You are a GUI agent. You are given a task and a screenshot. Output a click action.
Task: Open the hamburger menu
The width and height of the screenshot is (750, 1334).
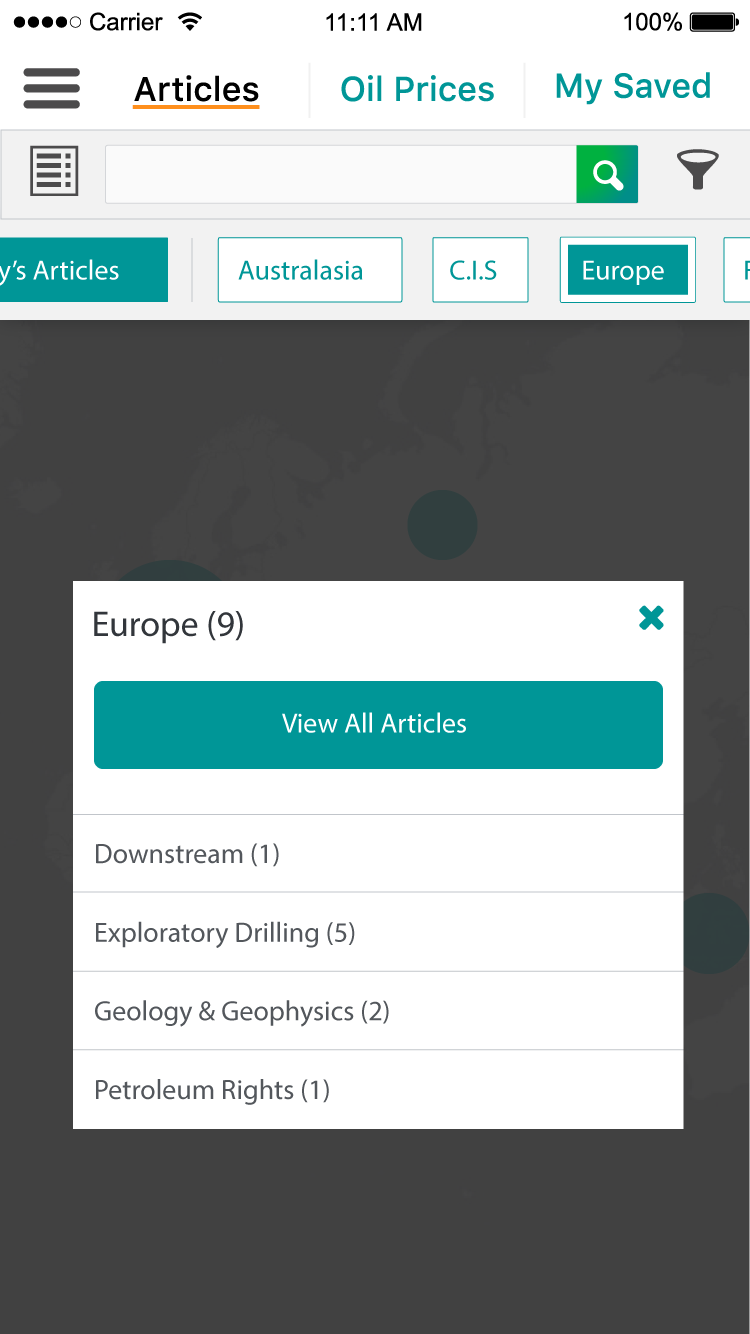point(52,89)
